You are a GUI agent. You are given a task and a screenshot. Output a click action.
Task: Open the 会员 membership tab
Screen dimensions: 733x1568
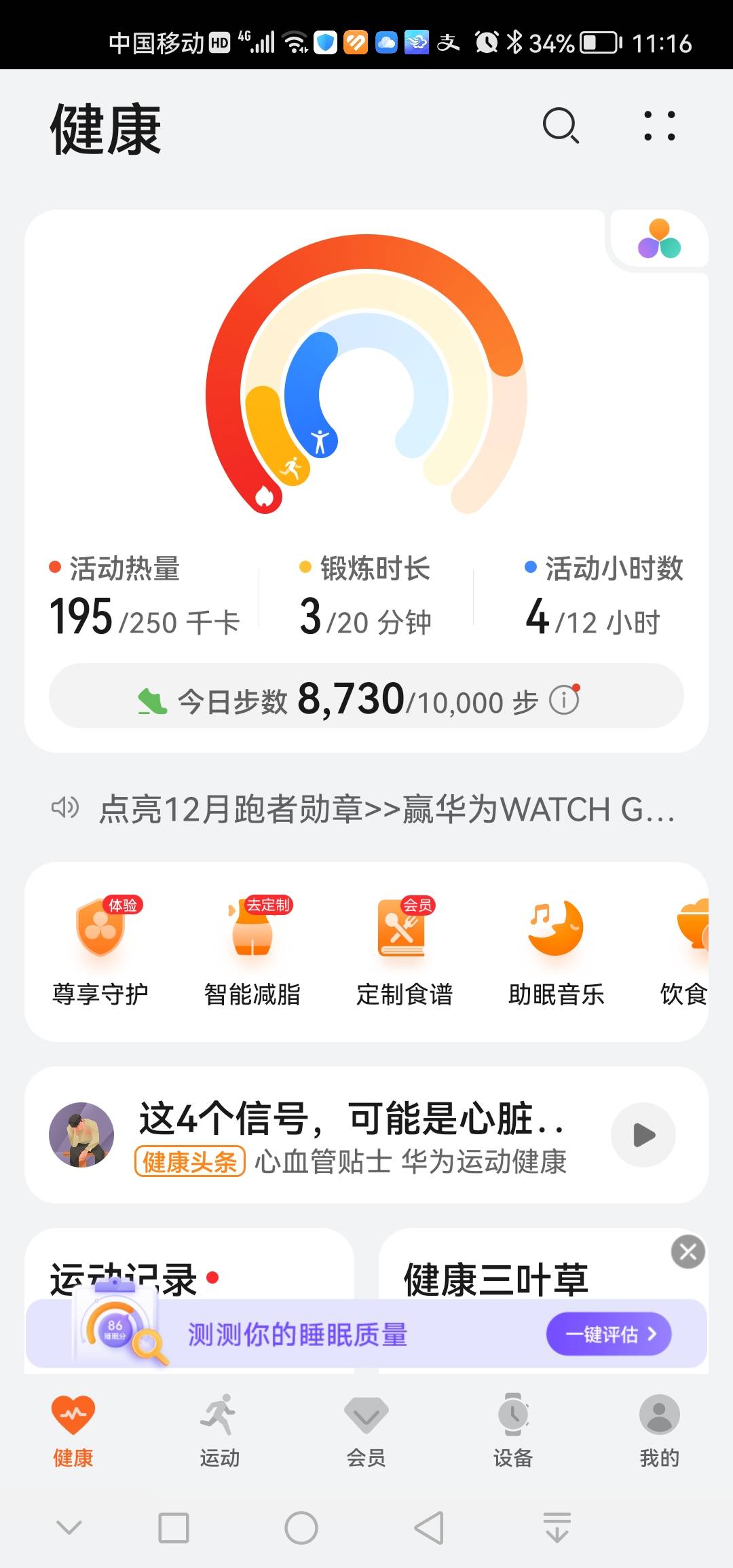click(x=366, y=1429)
